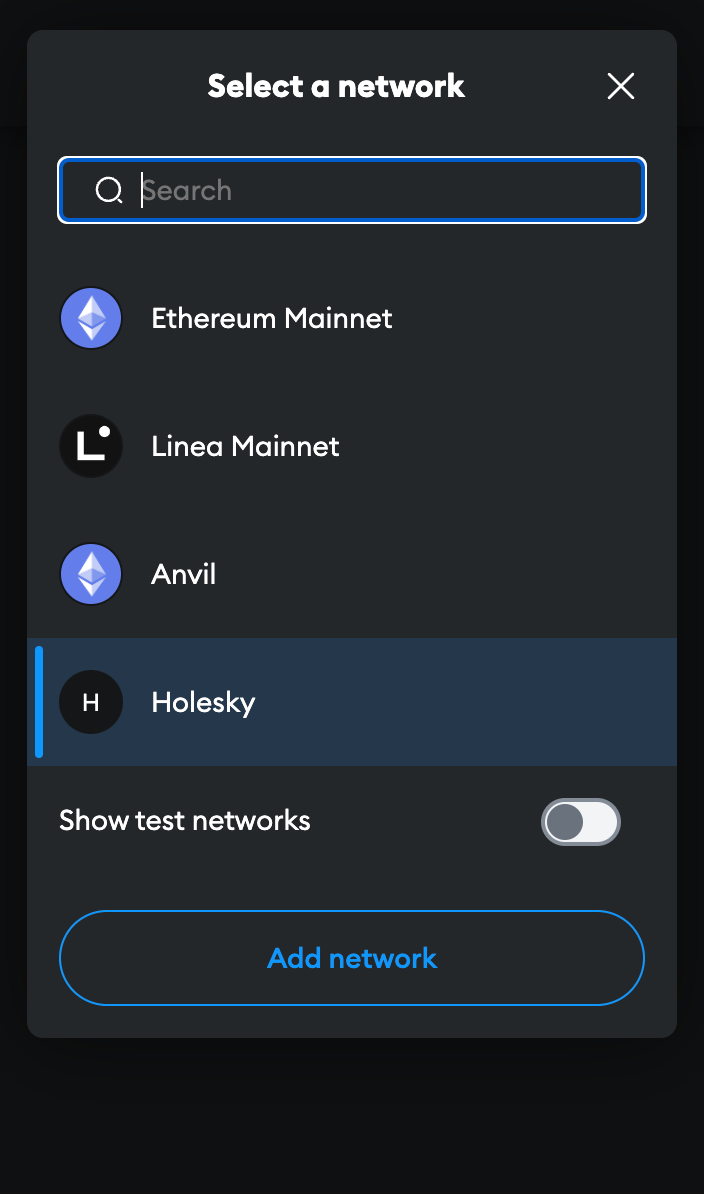Tap the Add network button
704x1194 pixels.
[x=352, y=958]
